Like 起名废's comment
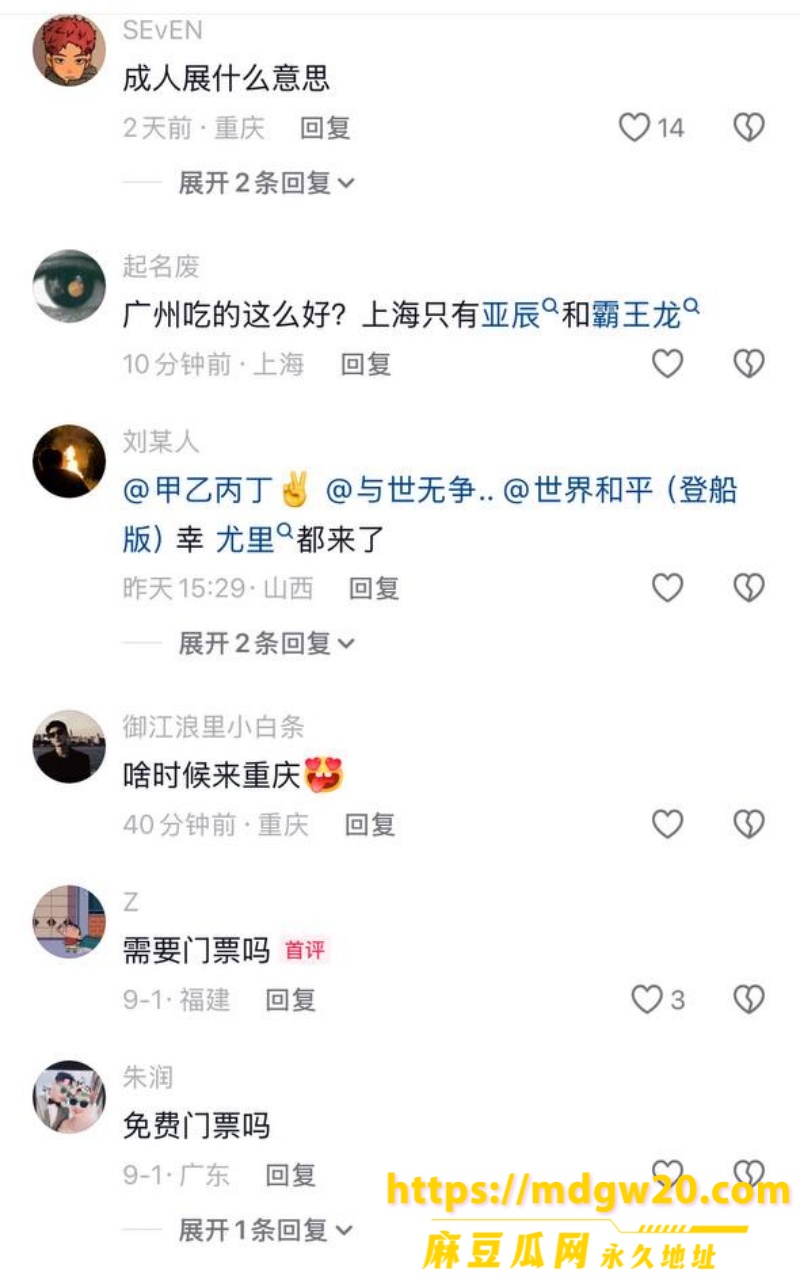The image size is (800, 1280). pos(667,364)
